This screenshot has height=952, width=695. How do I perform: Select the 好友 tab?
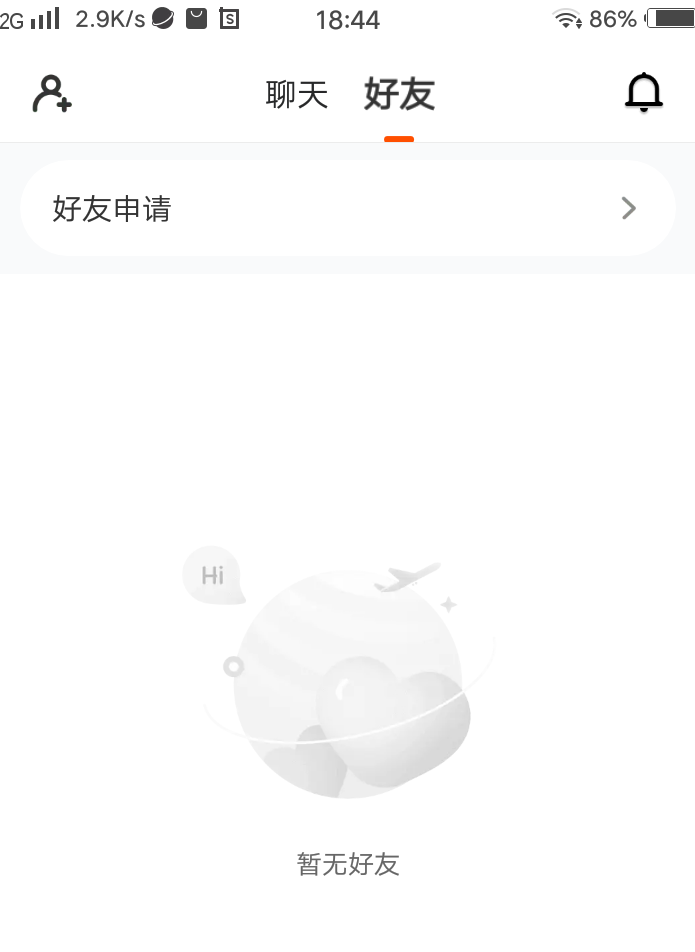click(x=399, y=94)
